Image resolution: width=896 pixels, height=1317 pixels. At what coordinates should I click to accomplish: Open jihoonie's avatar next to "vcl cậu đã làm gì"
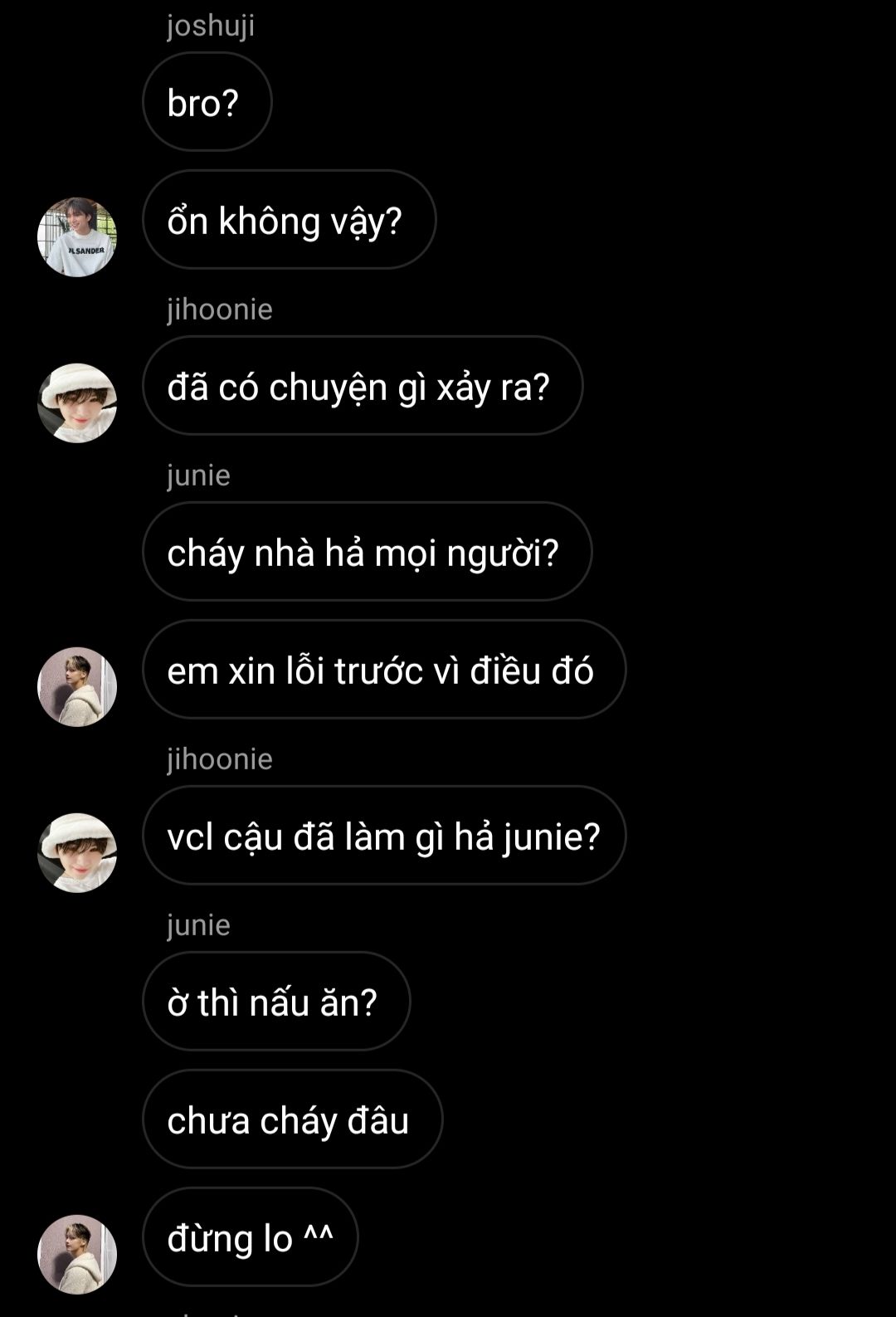pyautogui.click(x=77, y=852)
